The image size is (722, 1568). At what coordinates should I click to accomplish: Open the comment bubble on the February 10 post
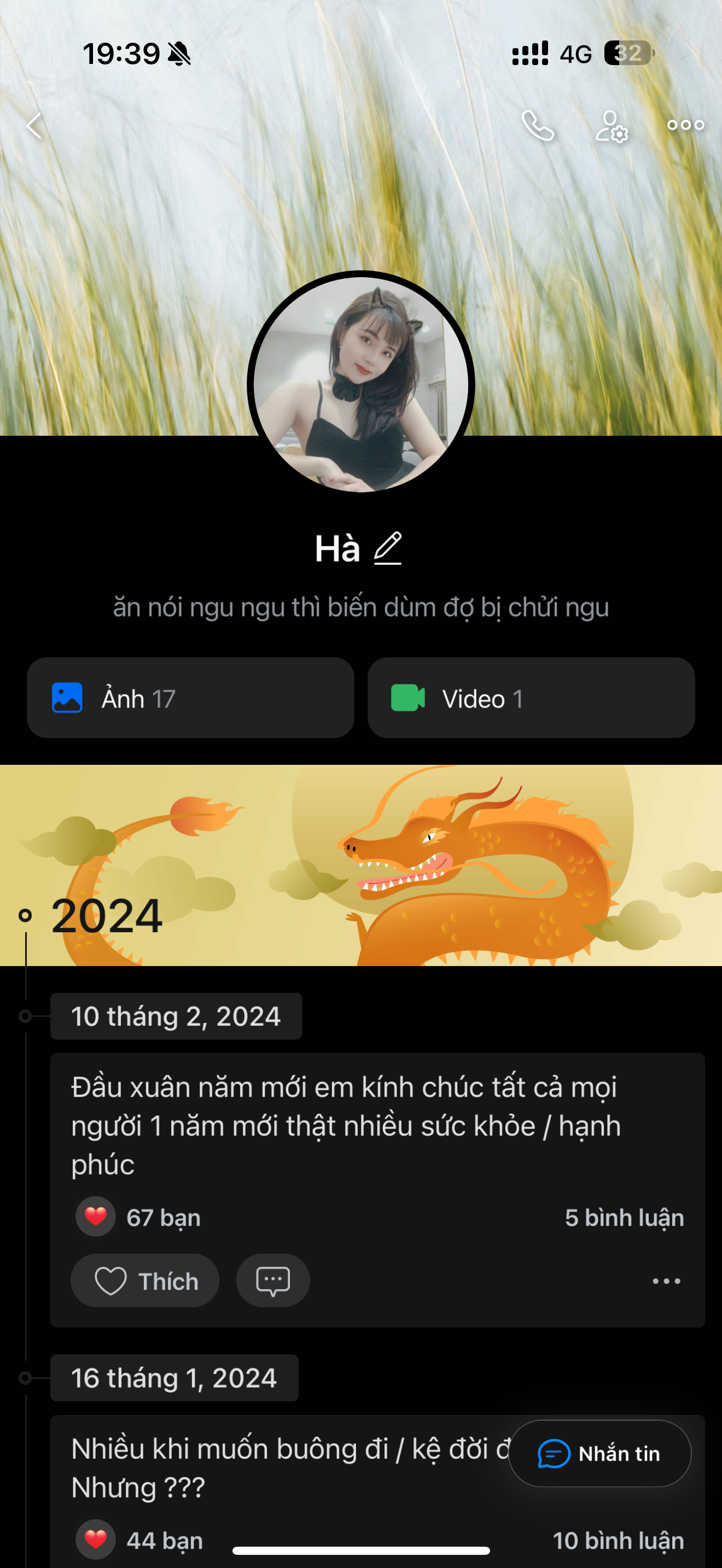coord(272,1280)
